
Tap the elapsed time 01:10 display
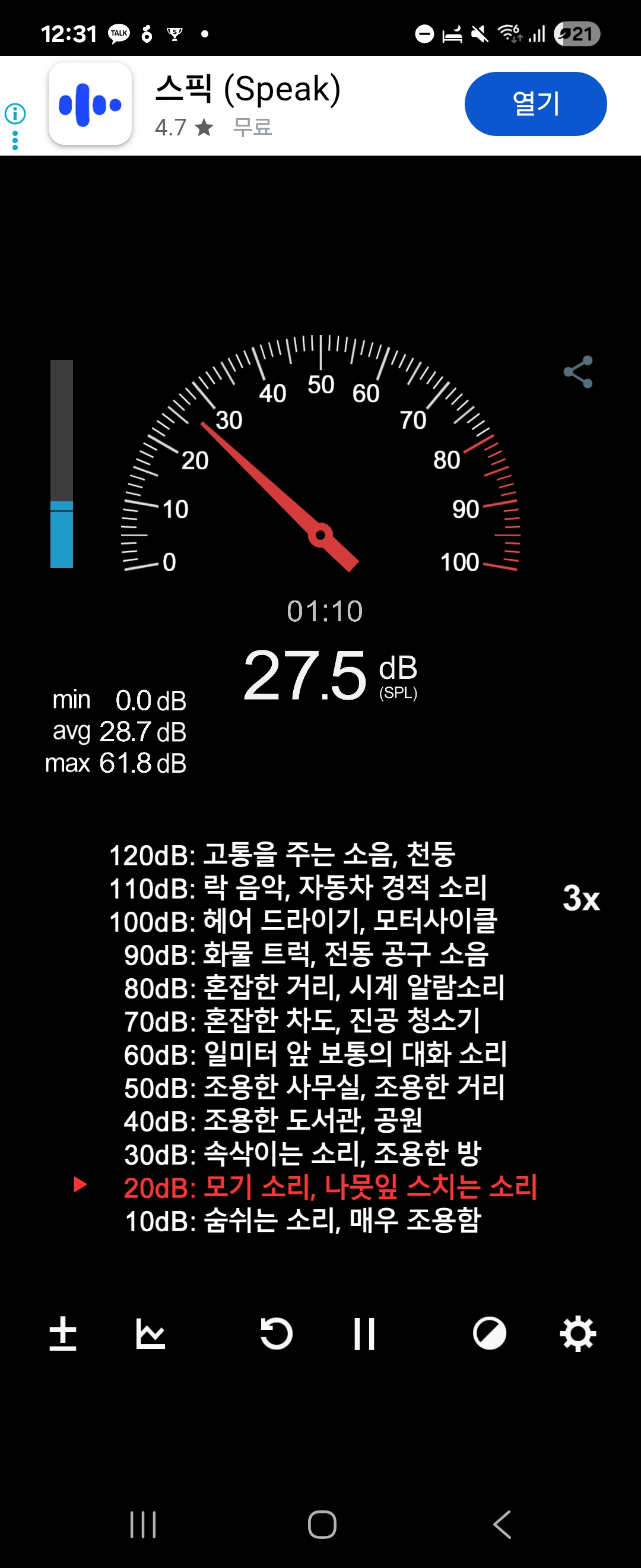point(323,610)
